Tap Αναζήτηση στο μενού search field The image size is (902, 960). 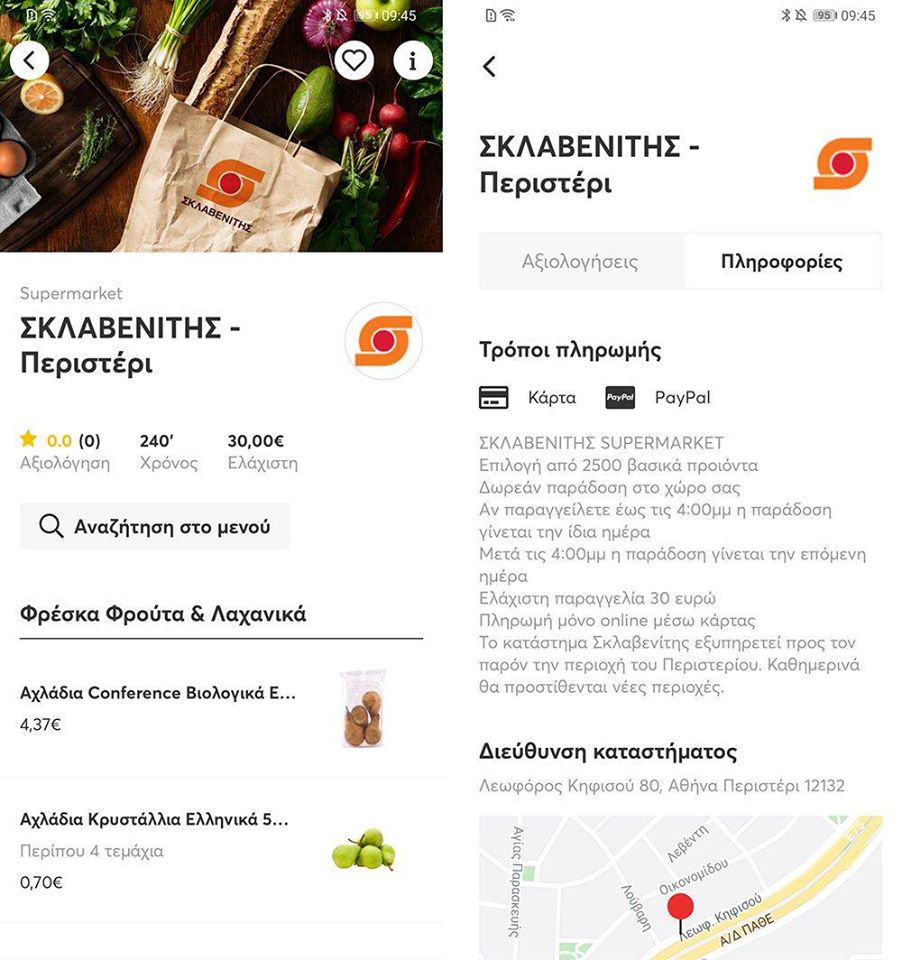(155, 526)
